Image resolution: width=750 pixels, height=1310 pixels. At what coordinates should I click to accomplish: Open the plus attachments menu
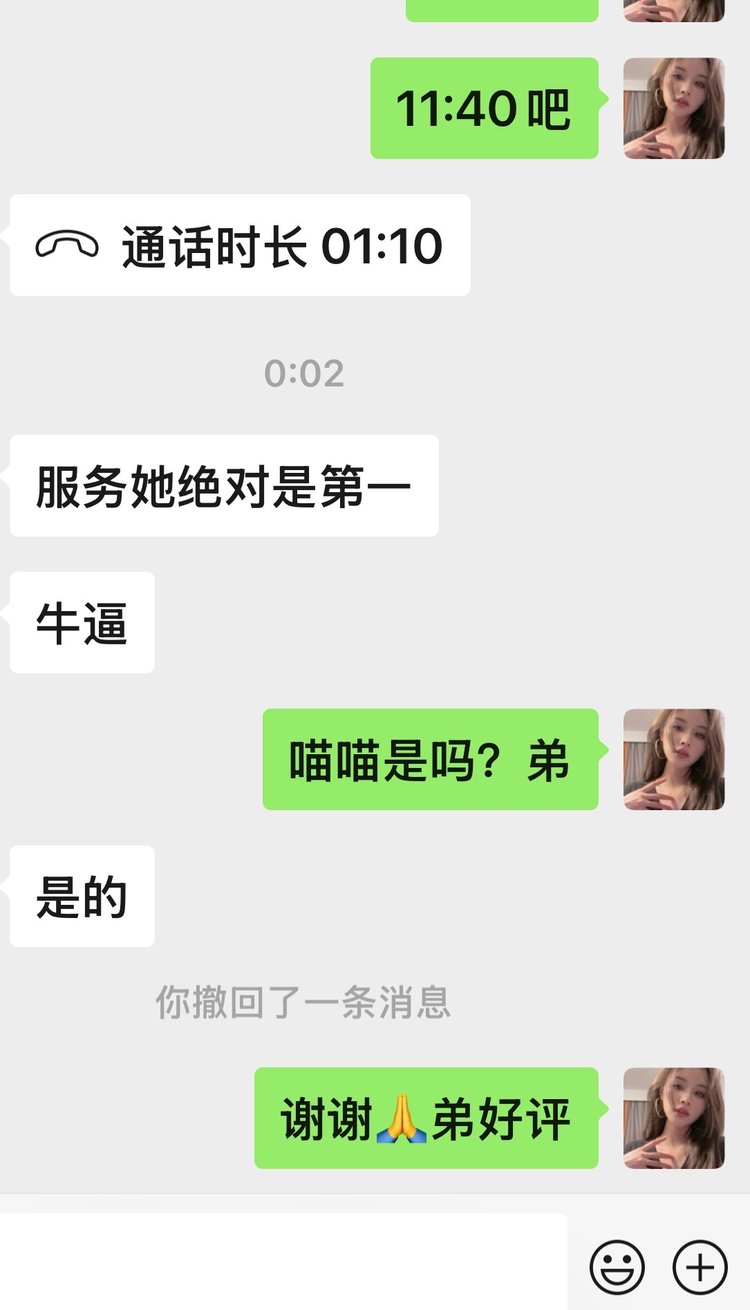[700, 1267]
